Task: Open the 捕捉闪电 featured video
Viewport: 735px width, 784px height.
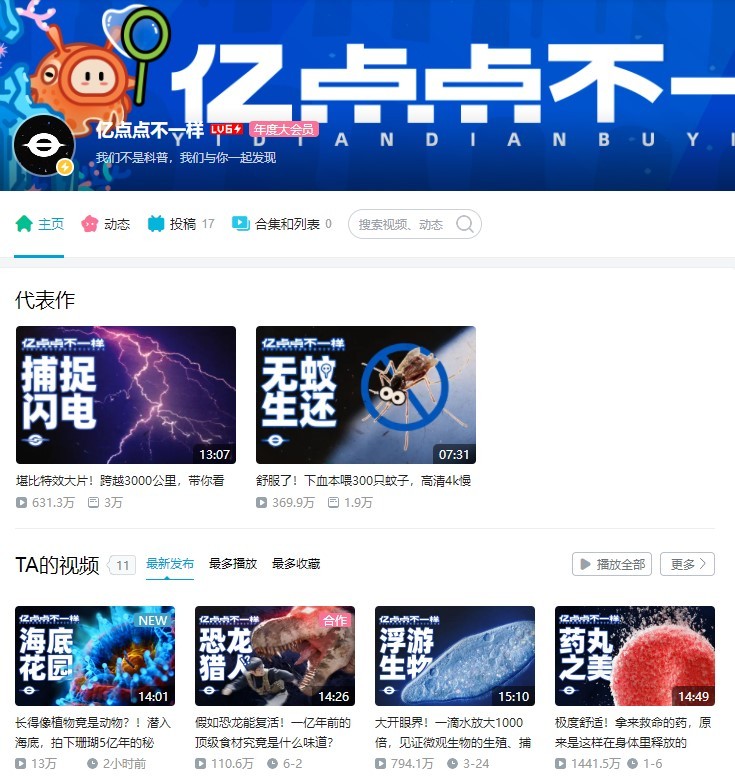Action: (126, 395)
